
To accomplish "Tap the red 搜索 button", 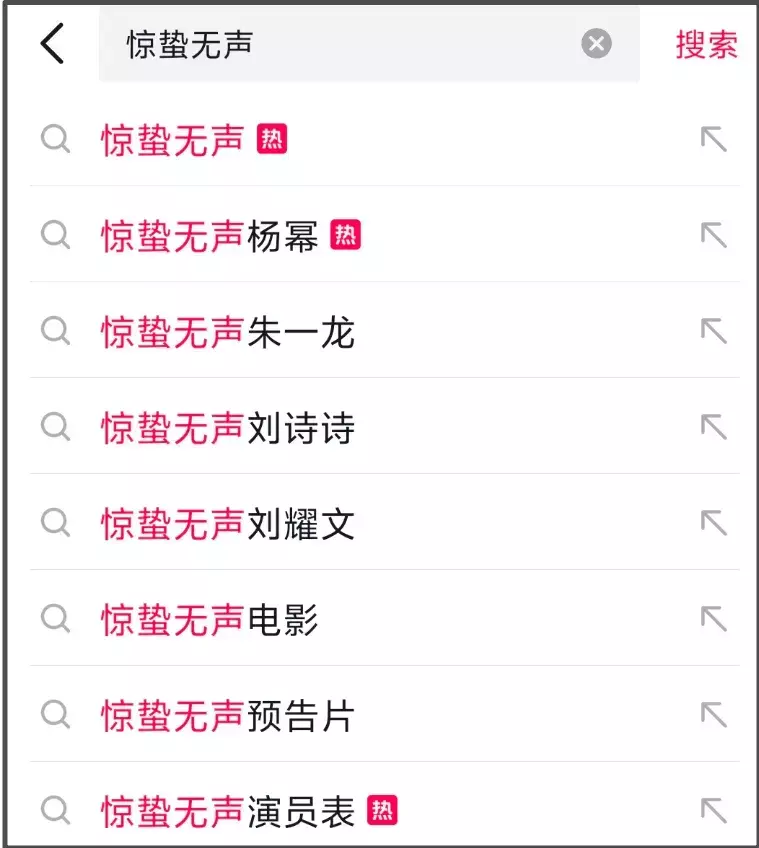I will [x=706, y=45].
